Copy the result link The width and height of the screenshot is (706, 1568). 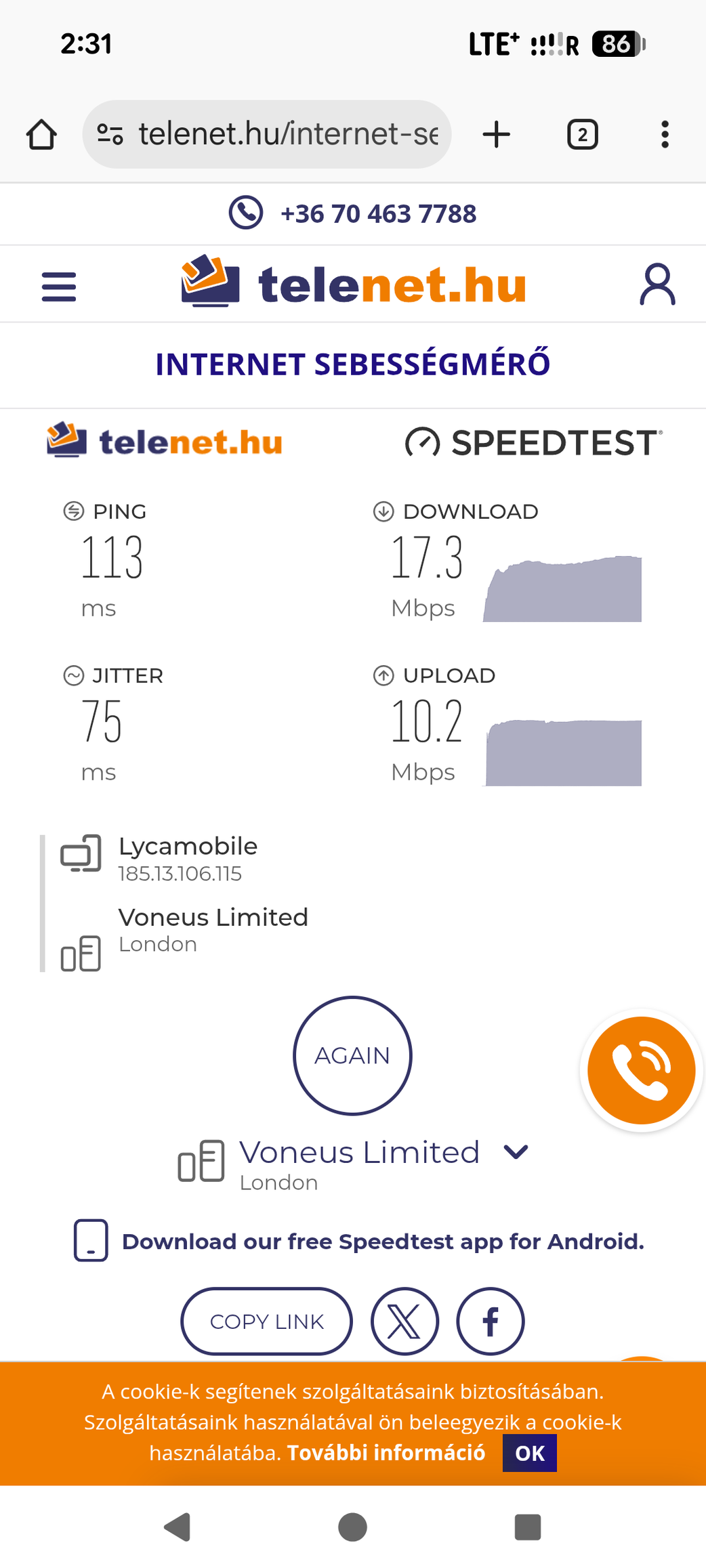tap(266, 1321)
